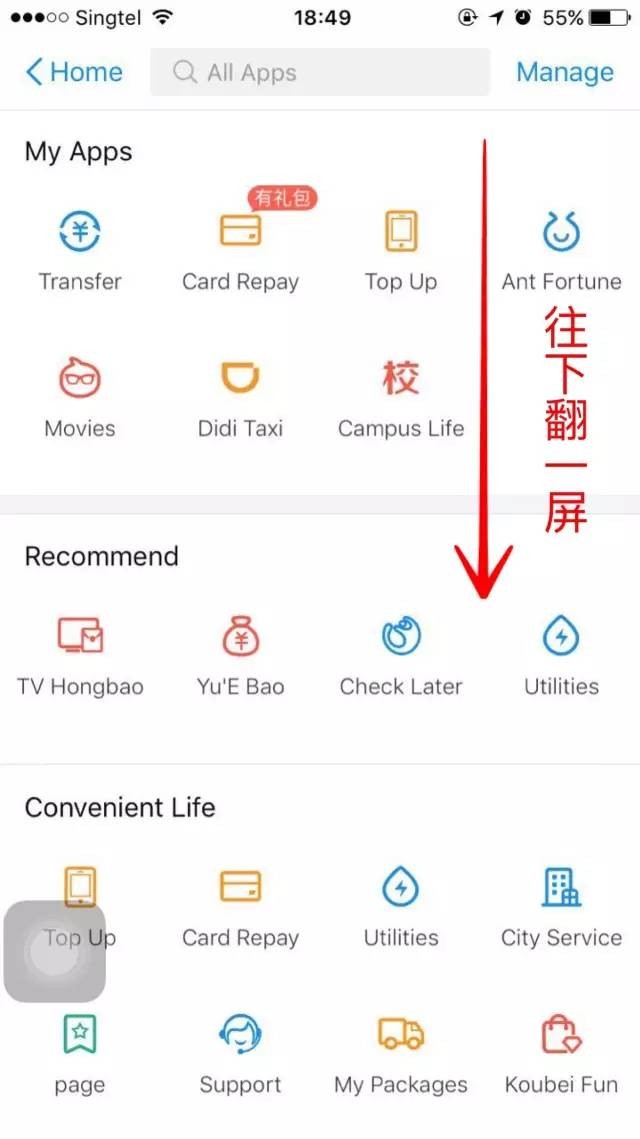Open Didi Taxi
The height and width of the screenshot is (1139, 640).
(x=240, y=397)
